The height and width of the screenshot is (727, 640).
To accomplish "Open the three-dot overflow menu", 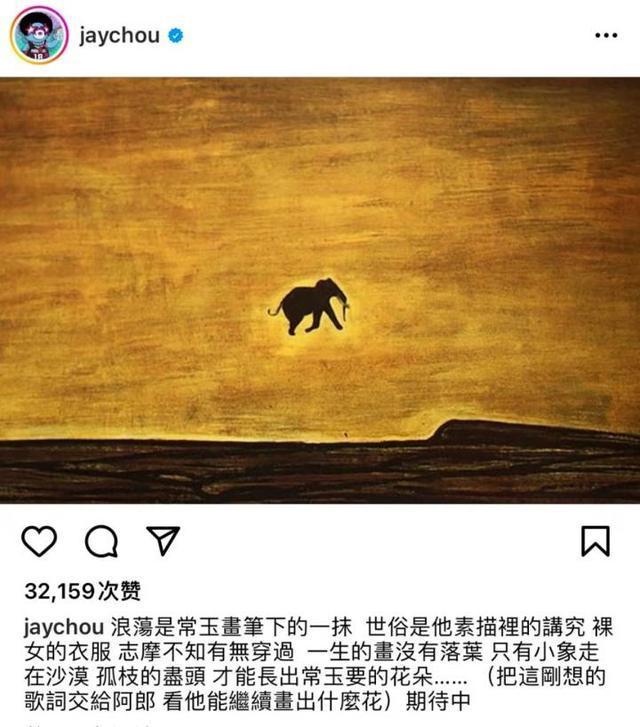I will point(605,36).
